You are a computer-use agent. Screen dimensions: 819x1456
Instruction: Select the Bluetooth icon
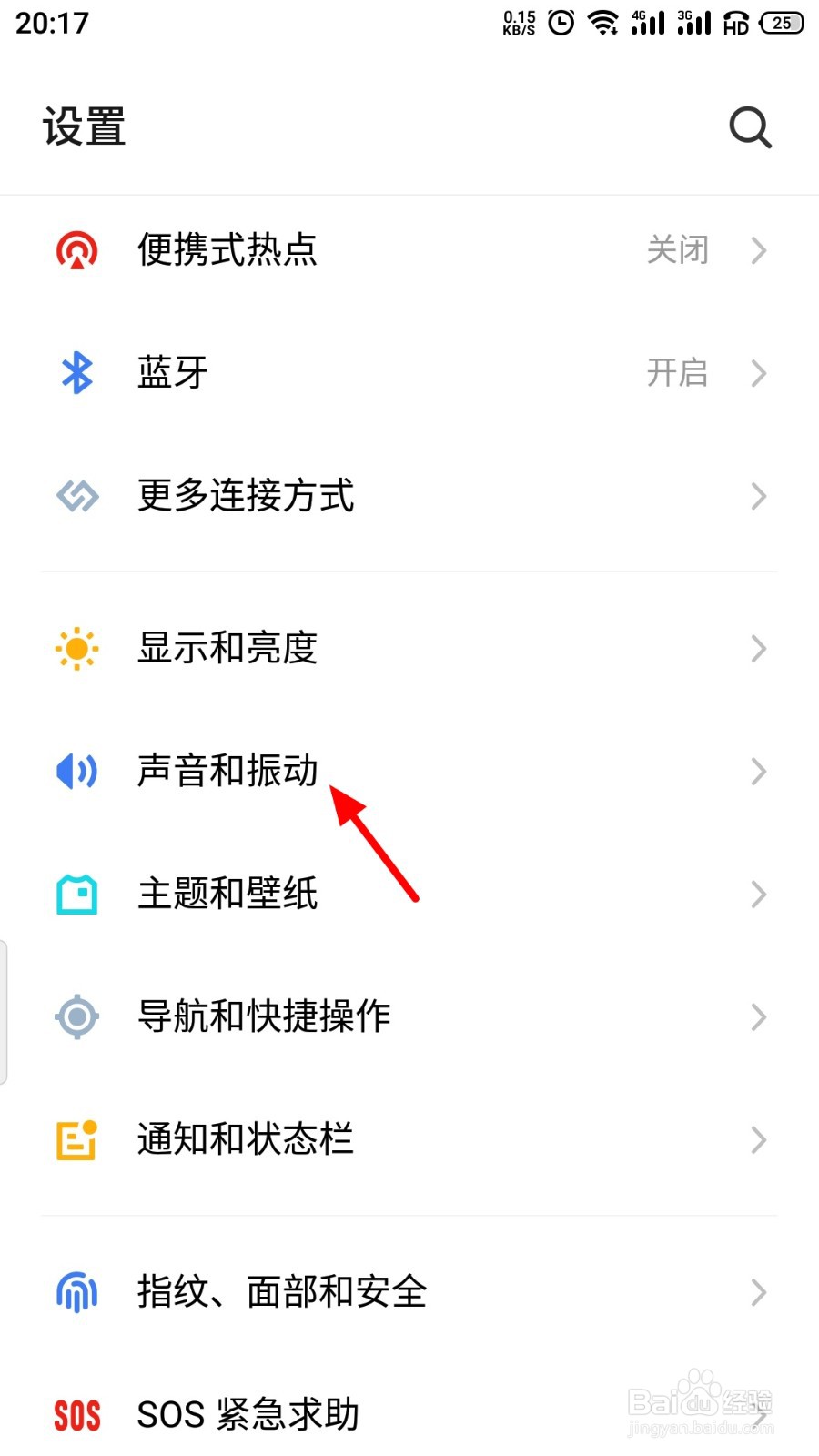(x=76, y=373)
